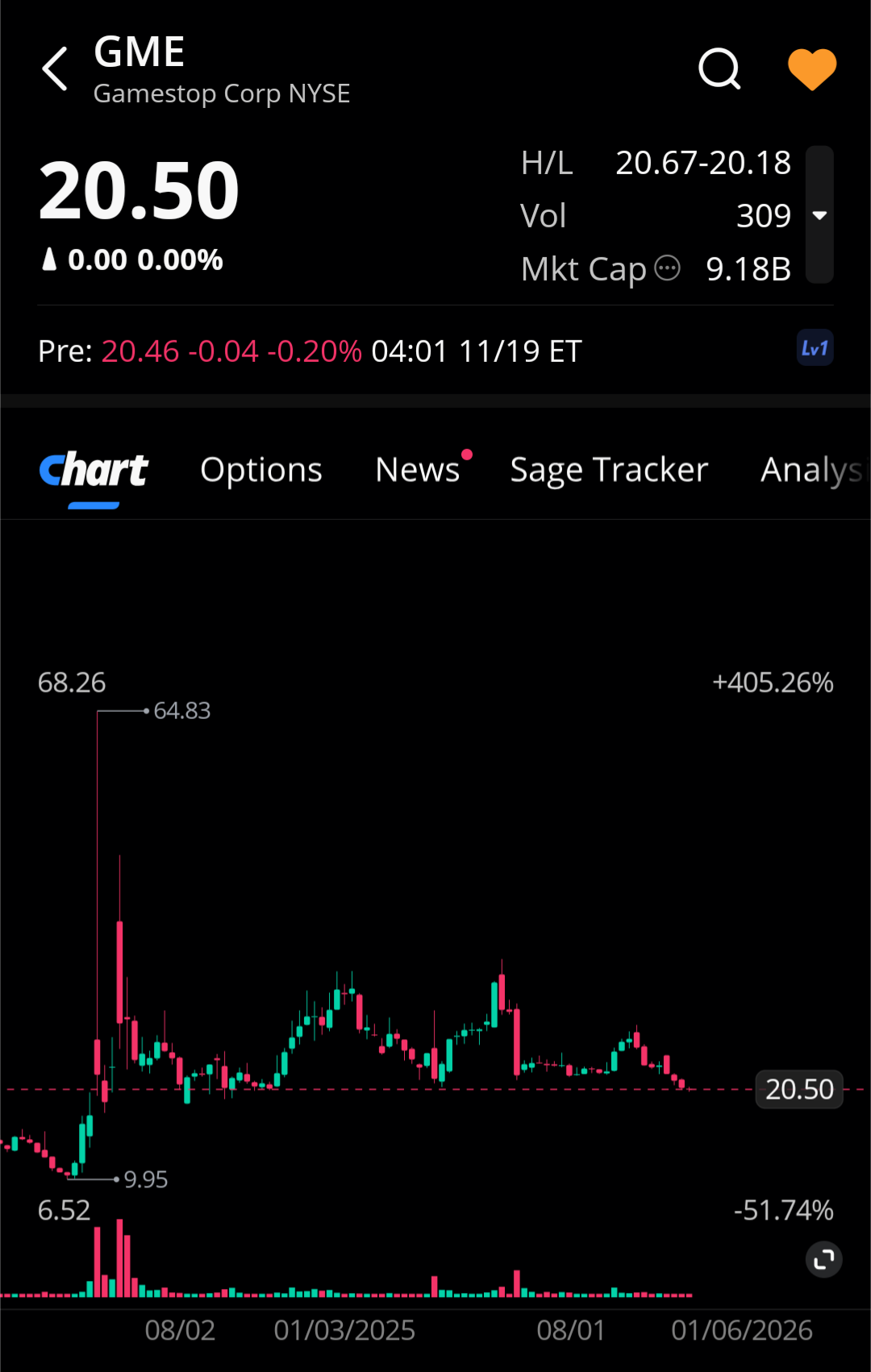Open the search icon
The height and width of the screenshot is (1372, 871).
coord(719,69)
